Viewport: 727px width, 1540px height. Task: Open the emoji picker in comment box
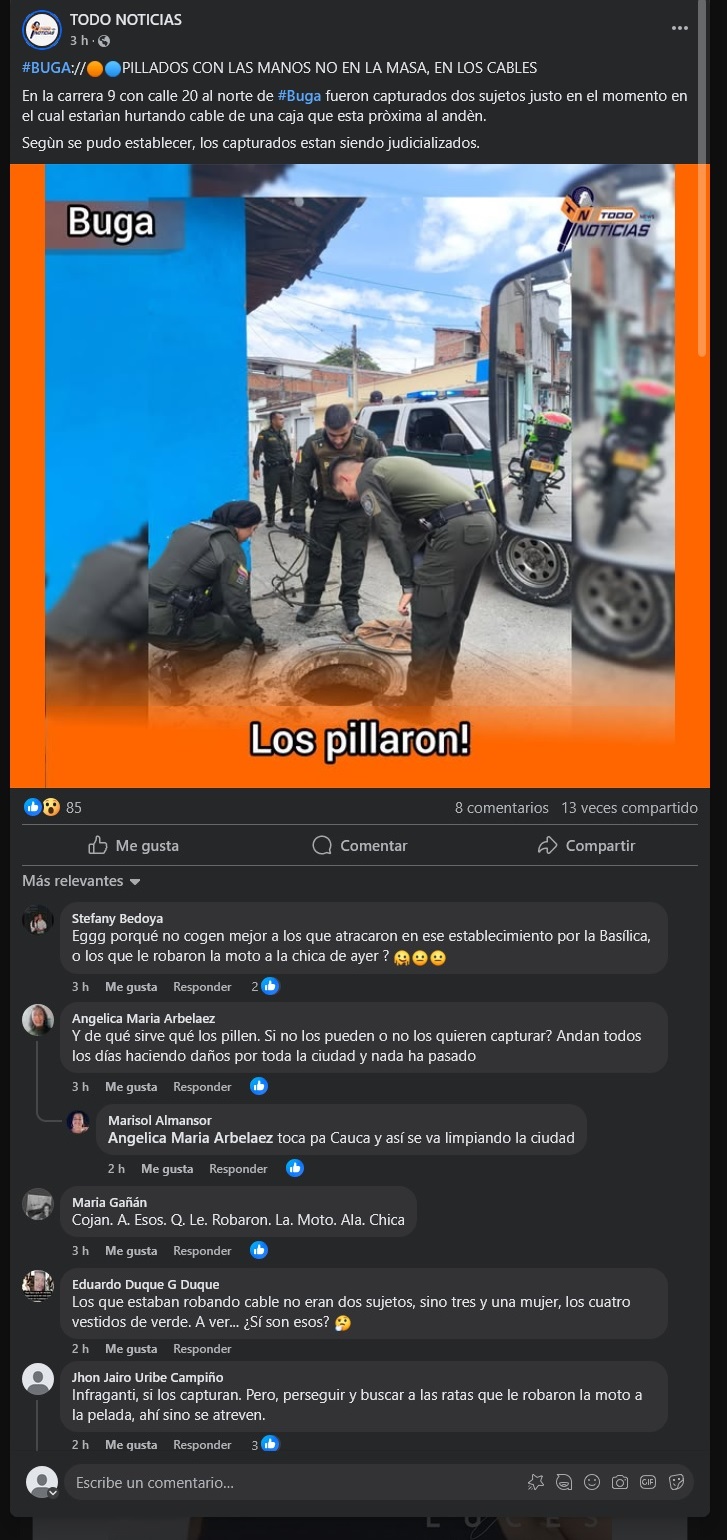point(592,1482)
